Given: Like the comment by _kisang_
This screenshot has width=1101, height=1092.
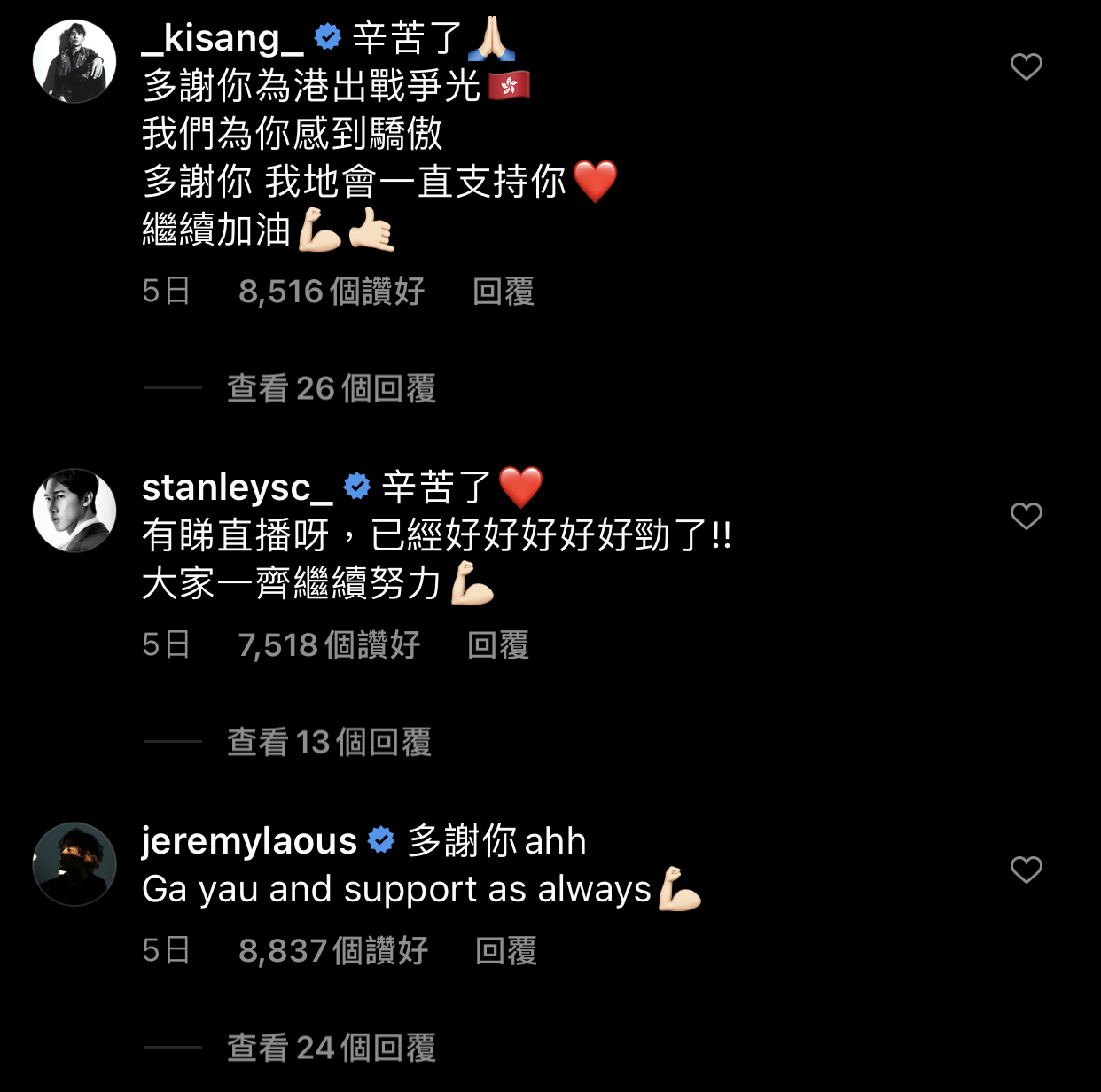Looking at the screenshot, I should 1026,66.
